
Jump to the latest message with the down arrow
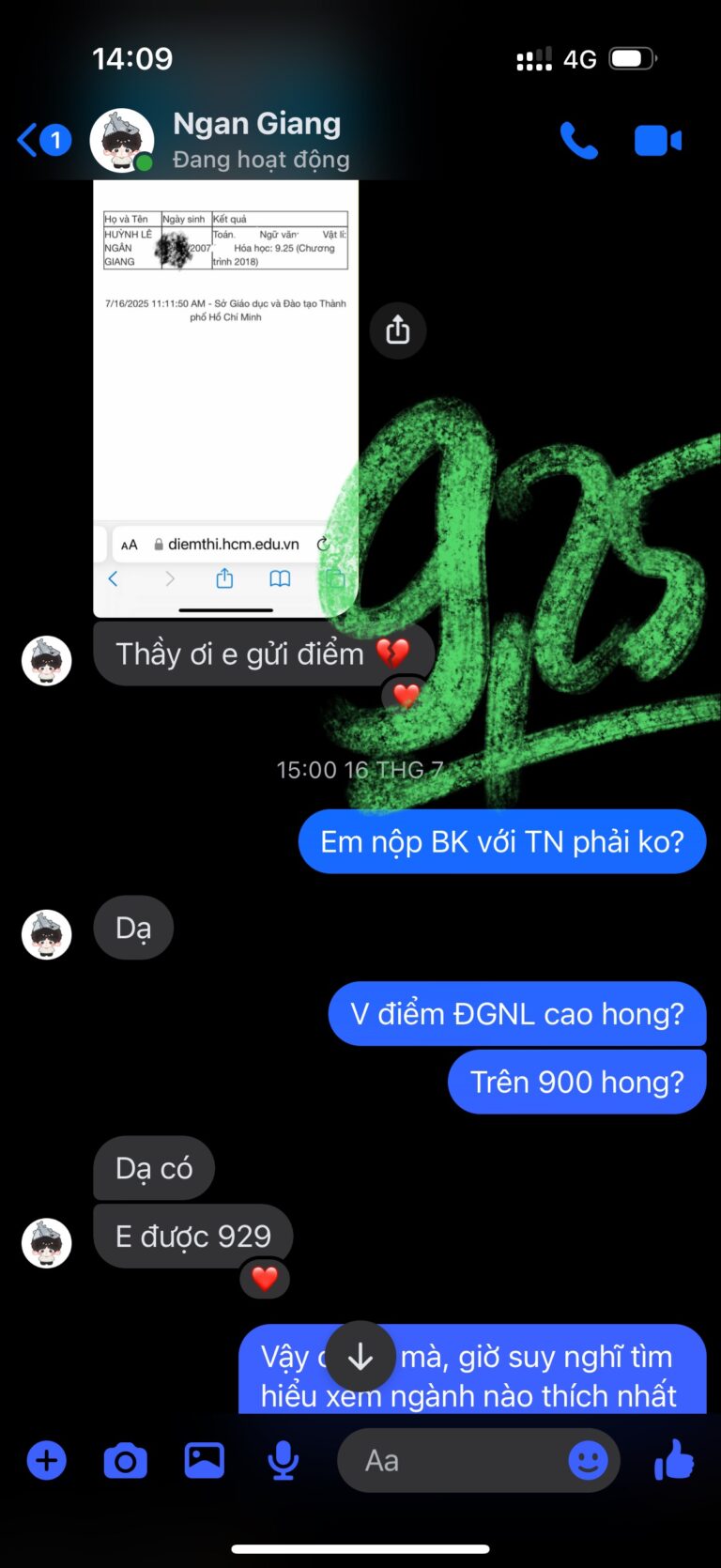pyautogui.click(x=360, y=1357)
